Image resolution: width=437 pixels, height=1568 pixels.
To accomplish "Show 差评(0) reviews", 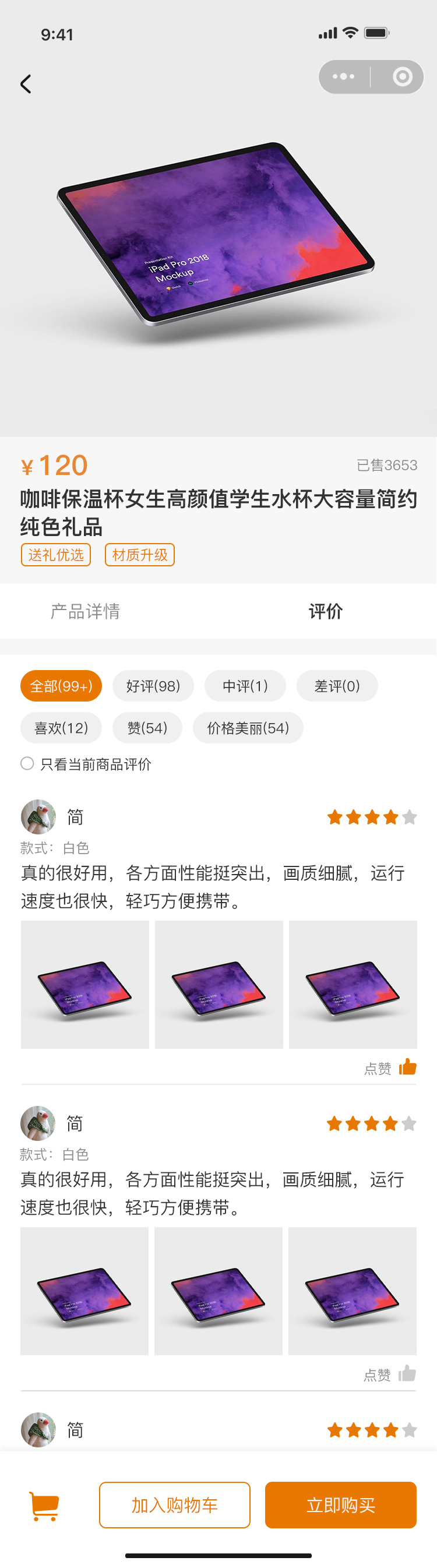I will [337, 686].
